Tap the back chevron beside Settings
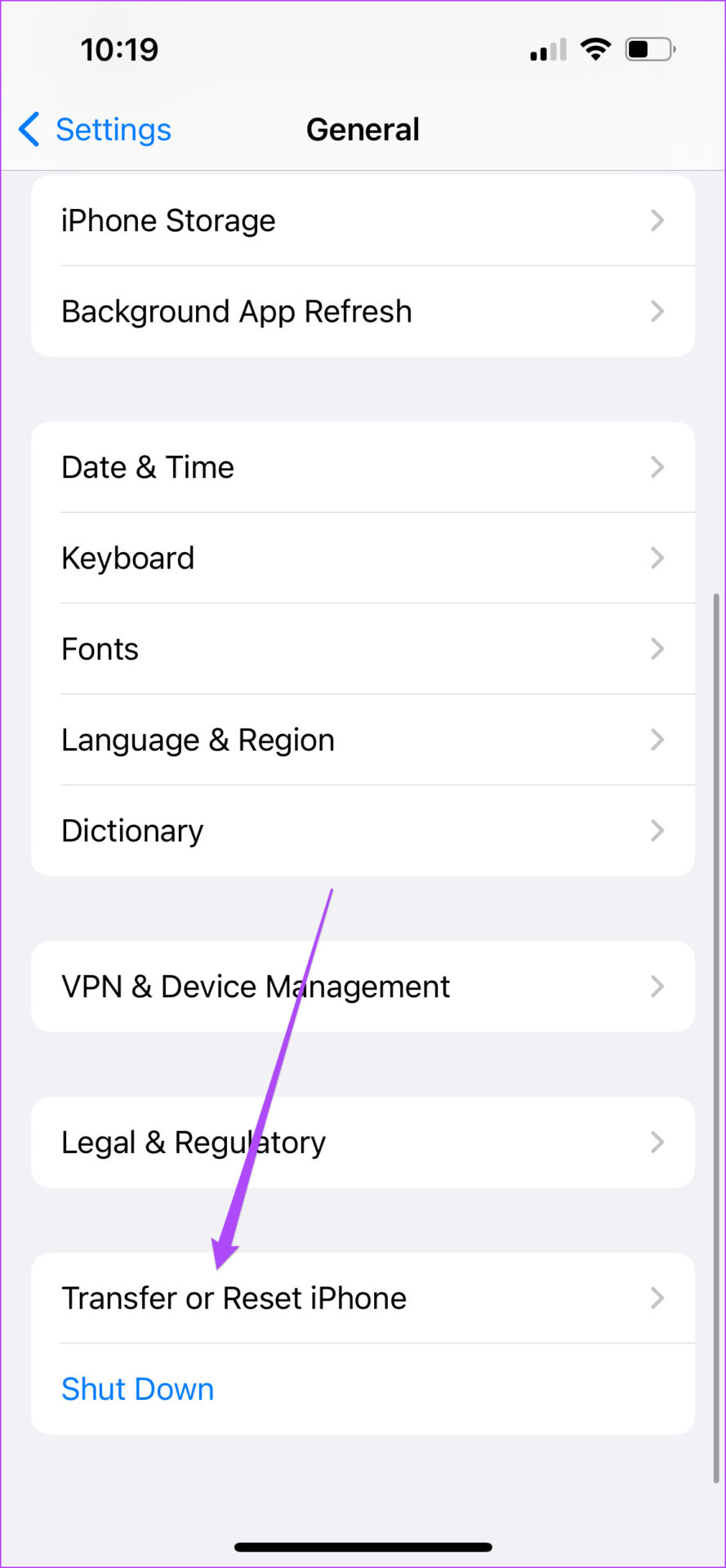 click(29, 129)
